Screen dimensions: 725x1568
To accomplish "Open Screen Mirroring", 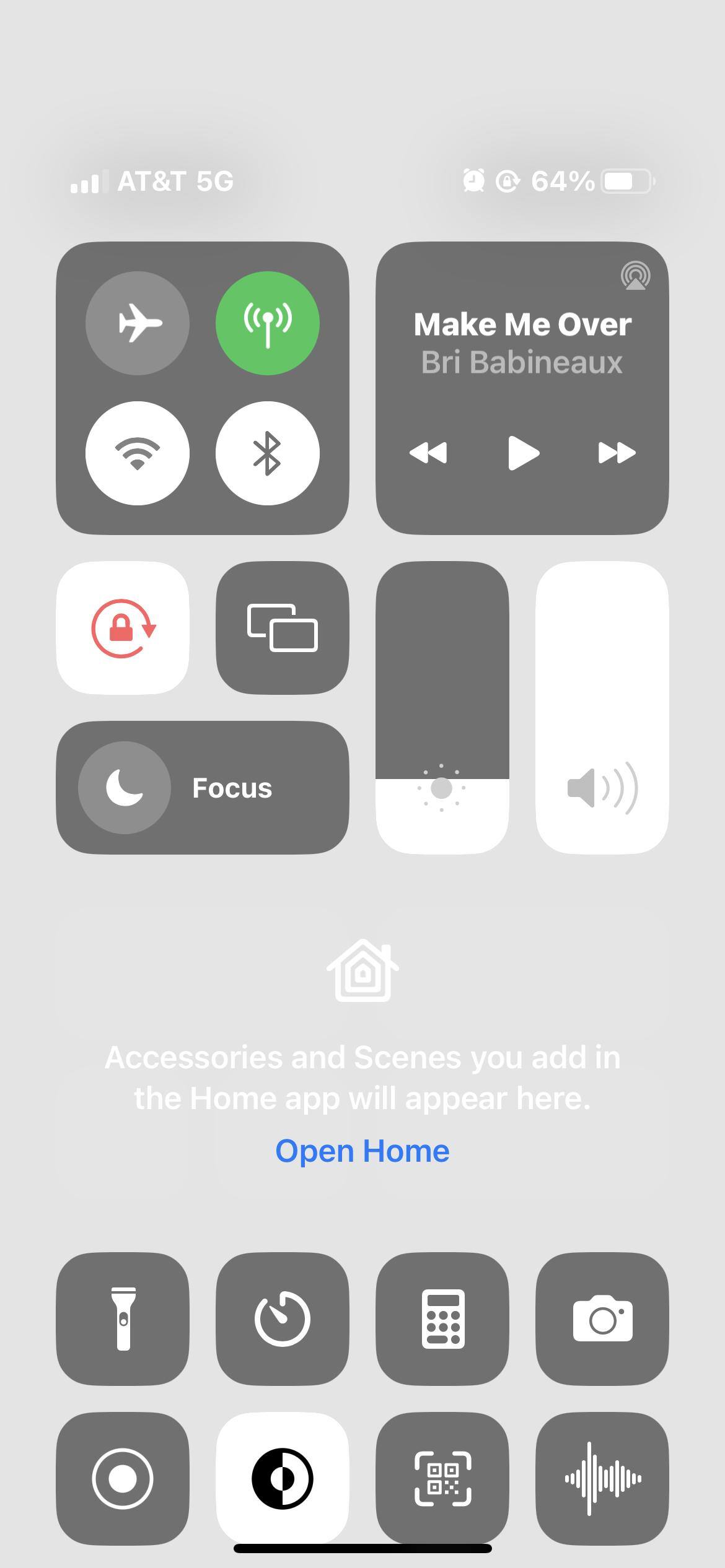I will [x=283, y=628].
